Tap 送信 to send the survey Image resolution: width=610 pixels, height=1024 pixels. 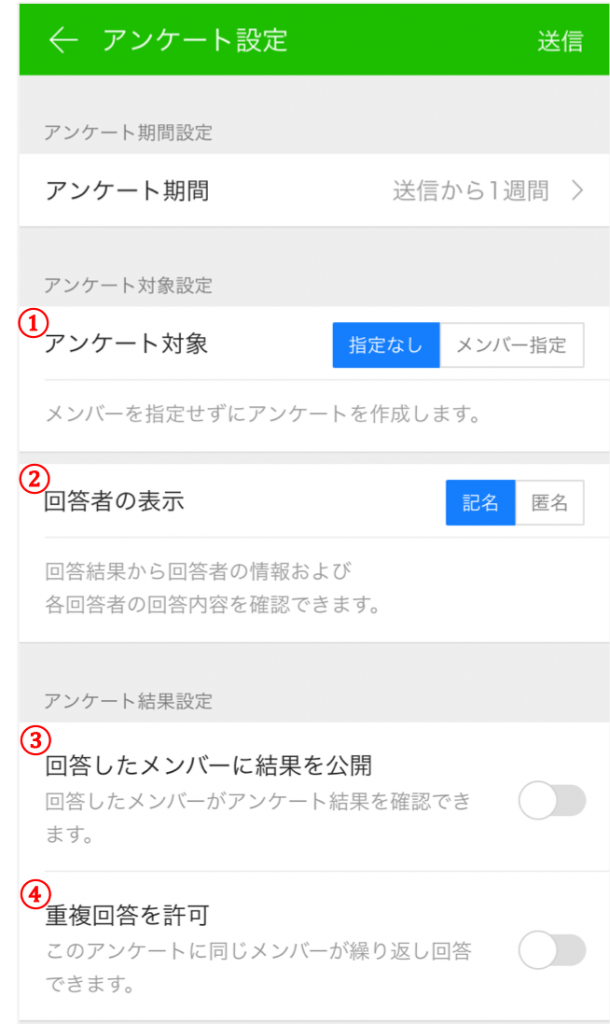(x=559, y=41)
